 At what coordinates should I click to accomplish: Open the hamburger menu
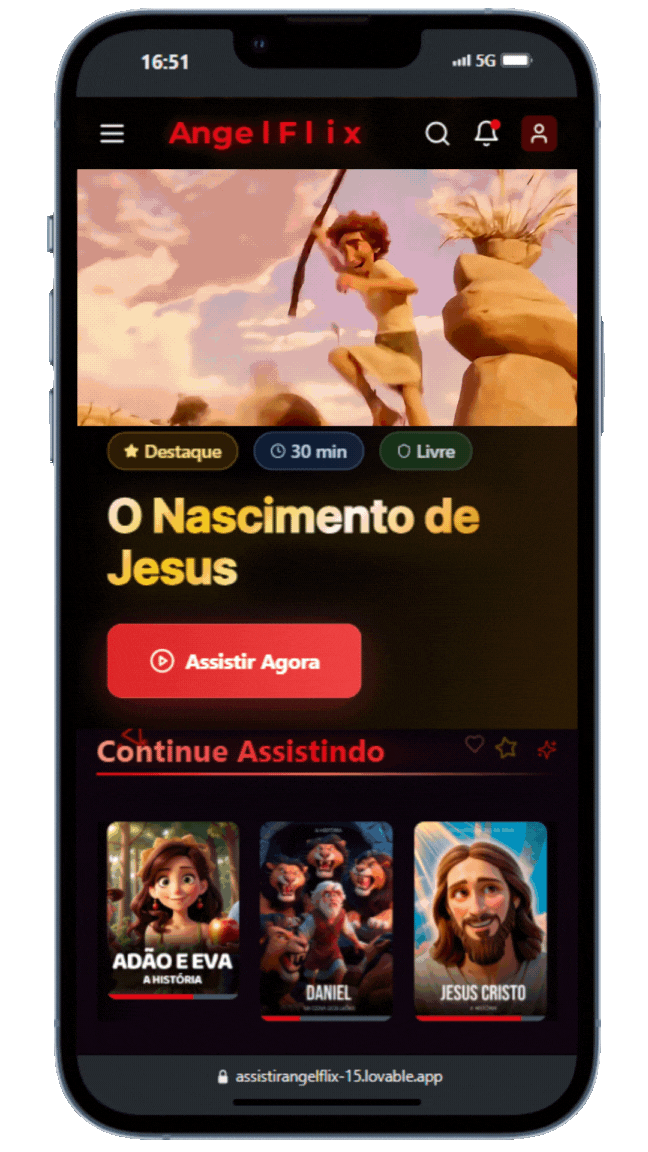112,134
